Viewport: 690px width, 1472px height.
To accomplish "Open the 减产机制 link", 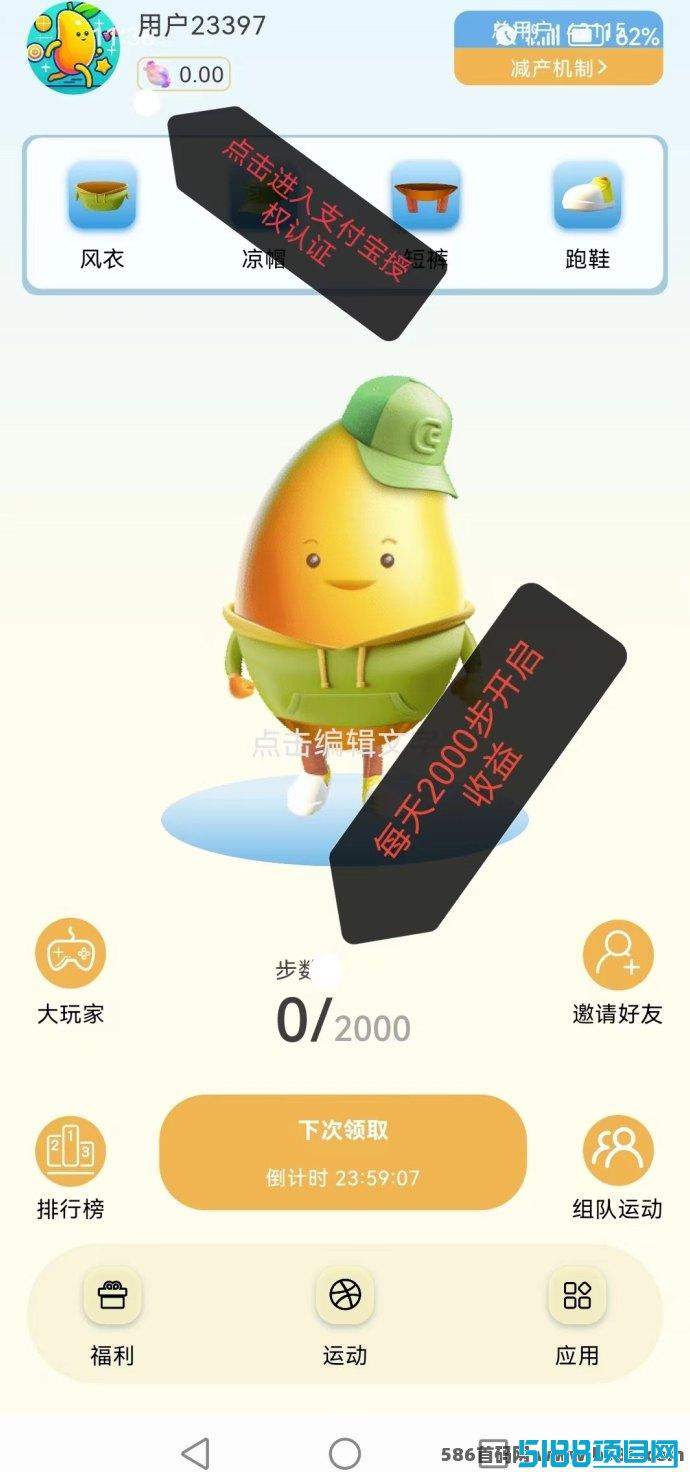I will point(558,68).
